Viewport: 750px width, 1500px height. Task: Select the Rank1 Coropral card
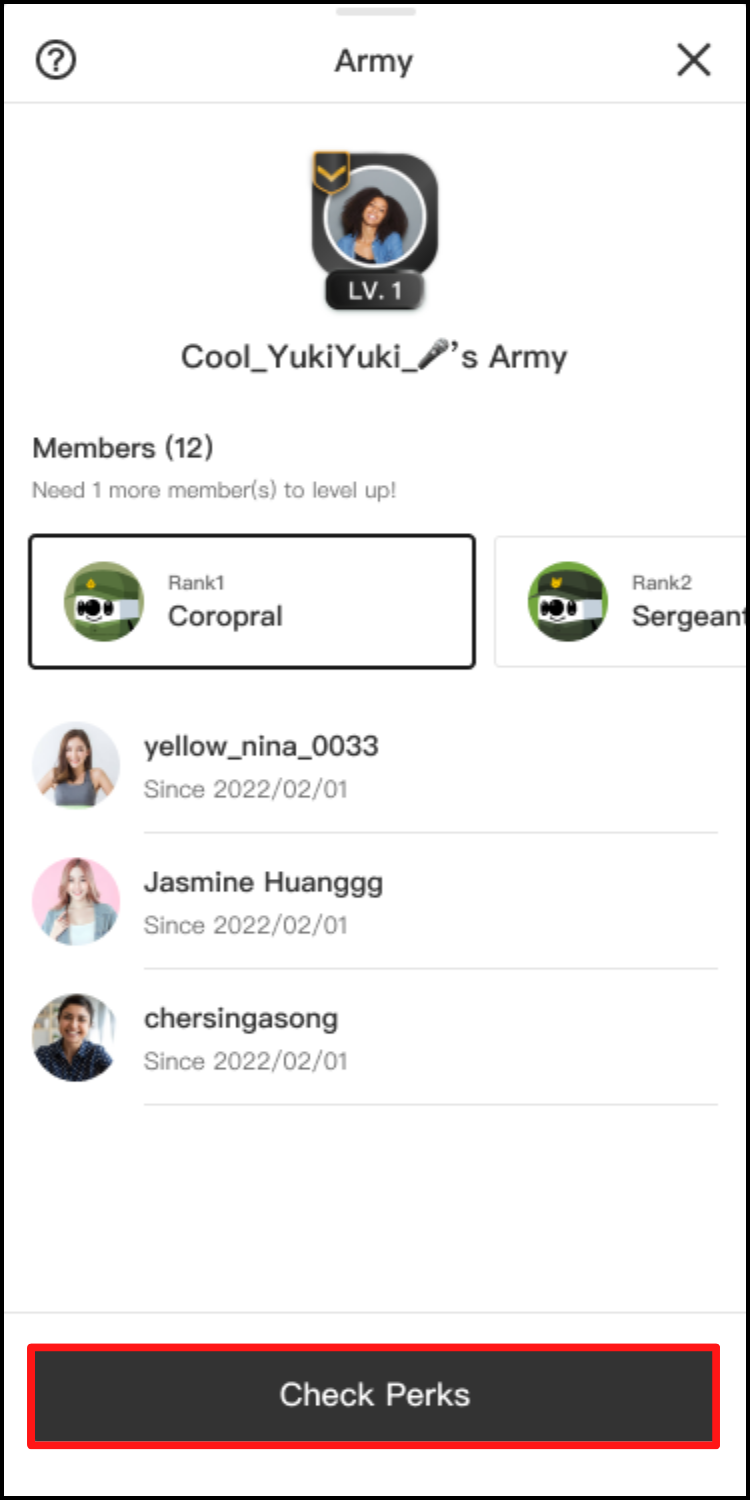[251, 602]
